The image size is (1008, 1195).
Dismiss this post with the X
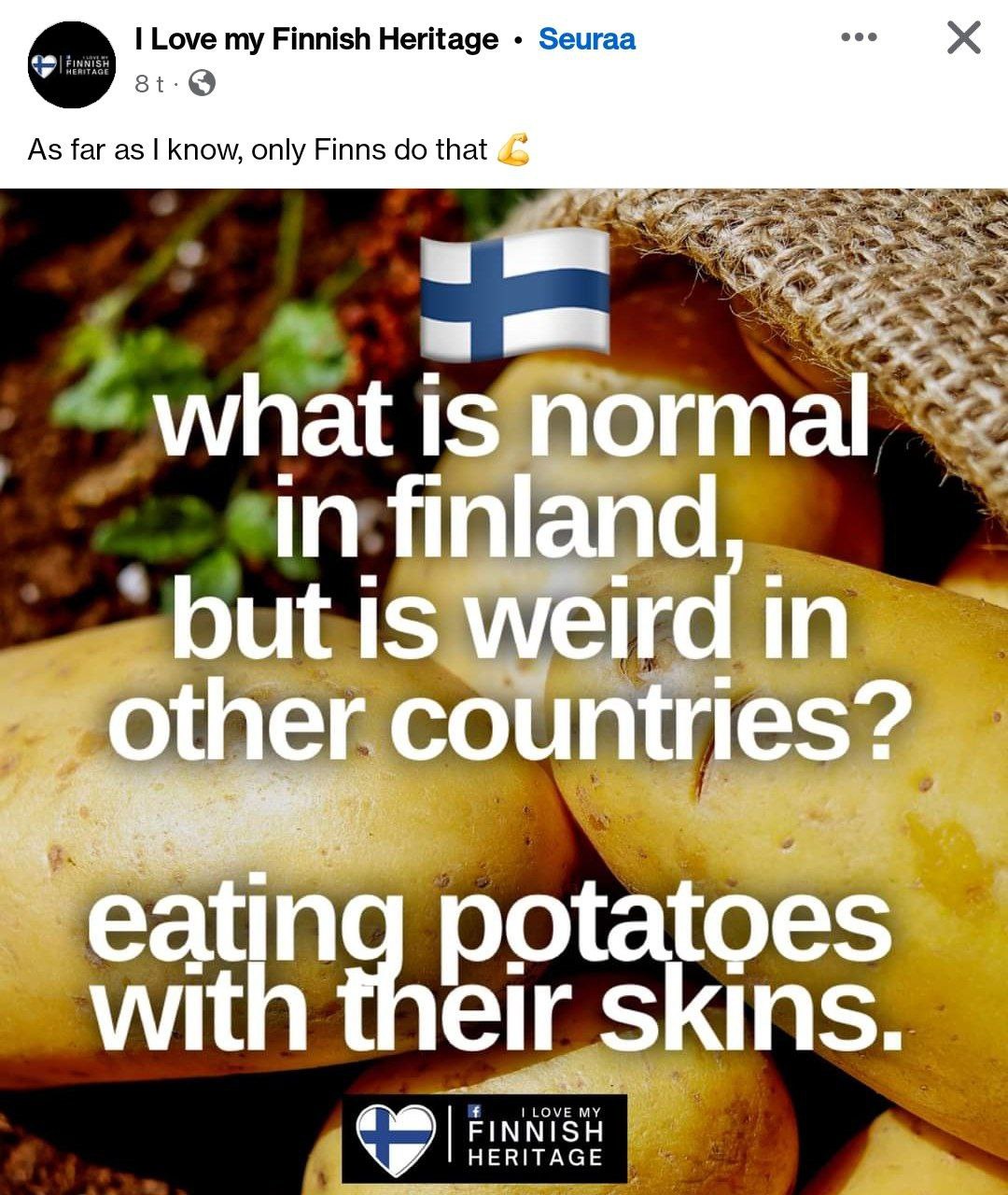pyautogui.click(x=963, y=37)
